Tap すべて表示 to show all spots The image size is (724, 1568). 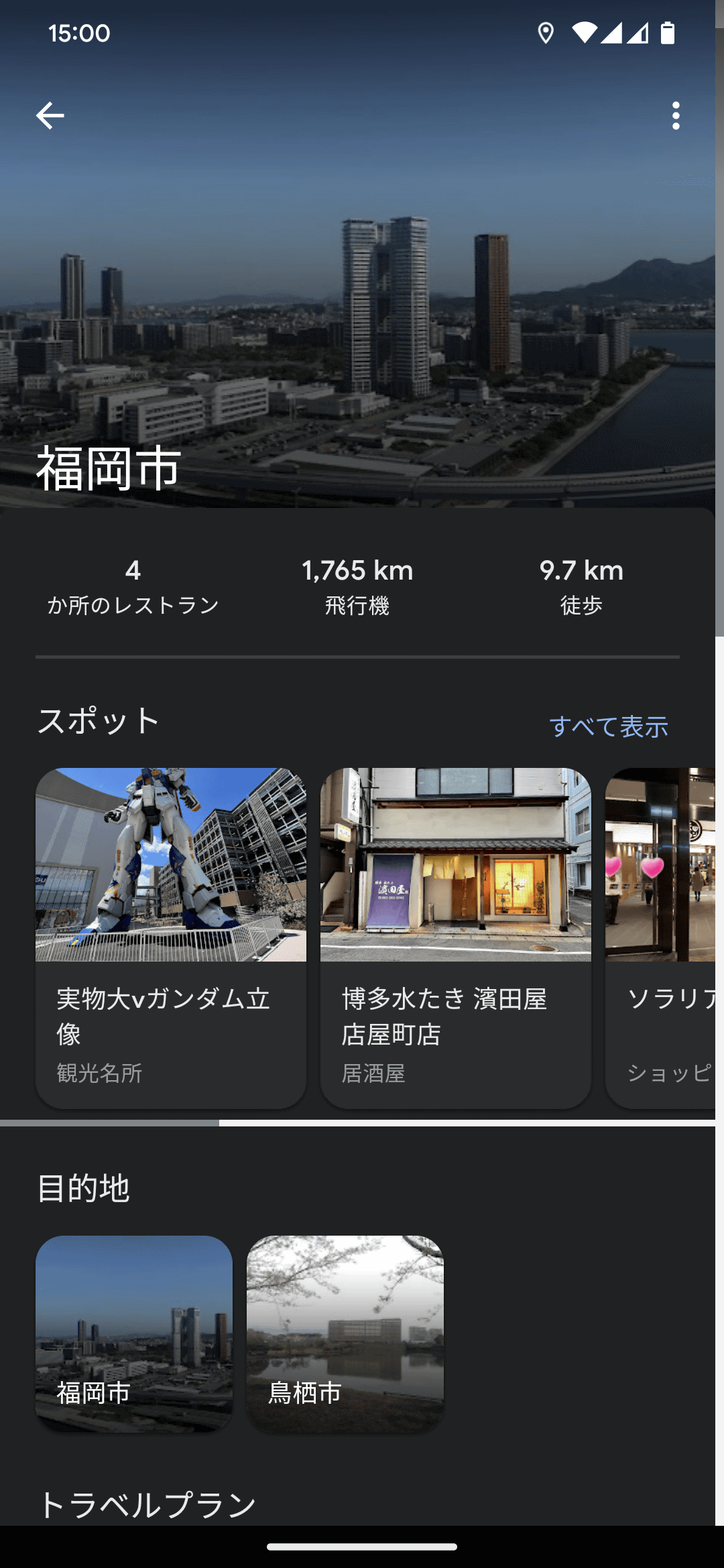[610, 727]
